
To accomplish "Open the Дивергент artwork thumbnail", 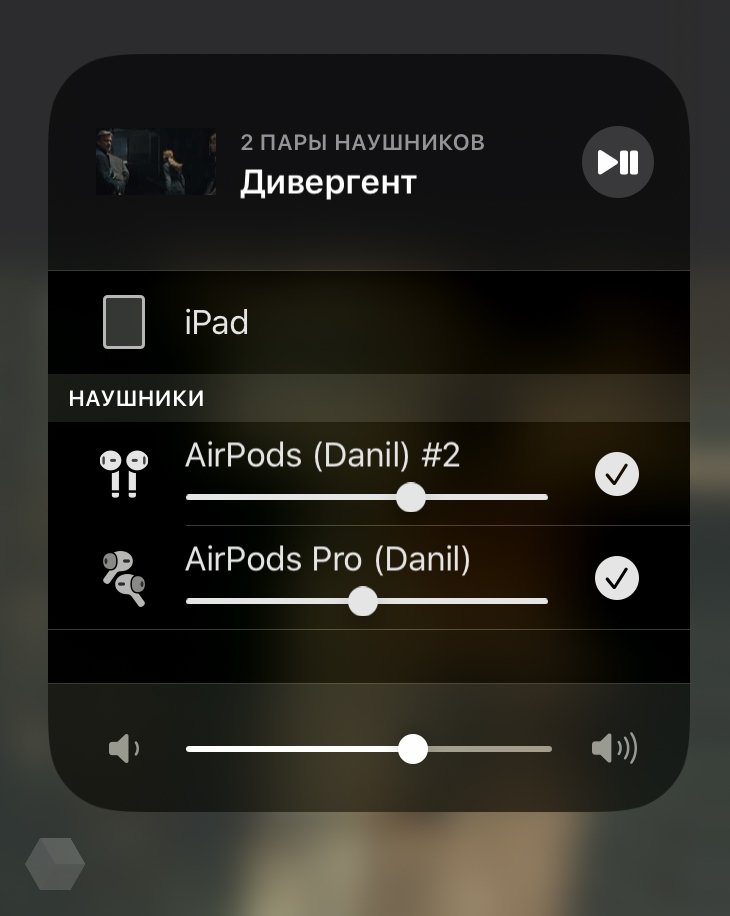I will 155,162.
